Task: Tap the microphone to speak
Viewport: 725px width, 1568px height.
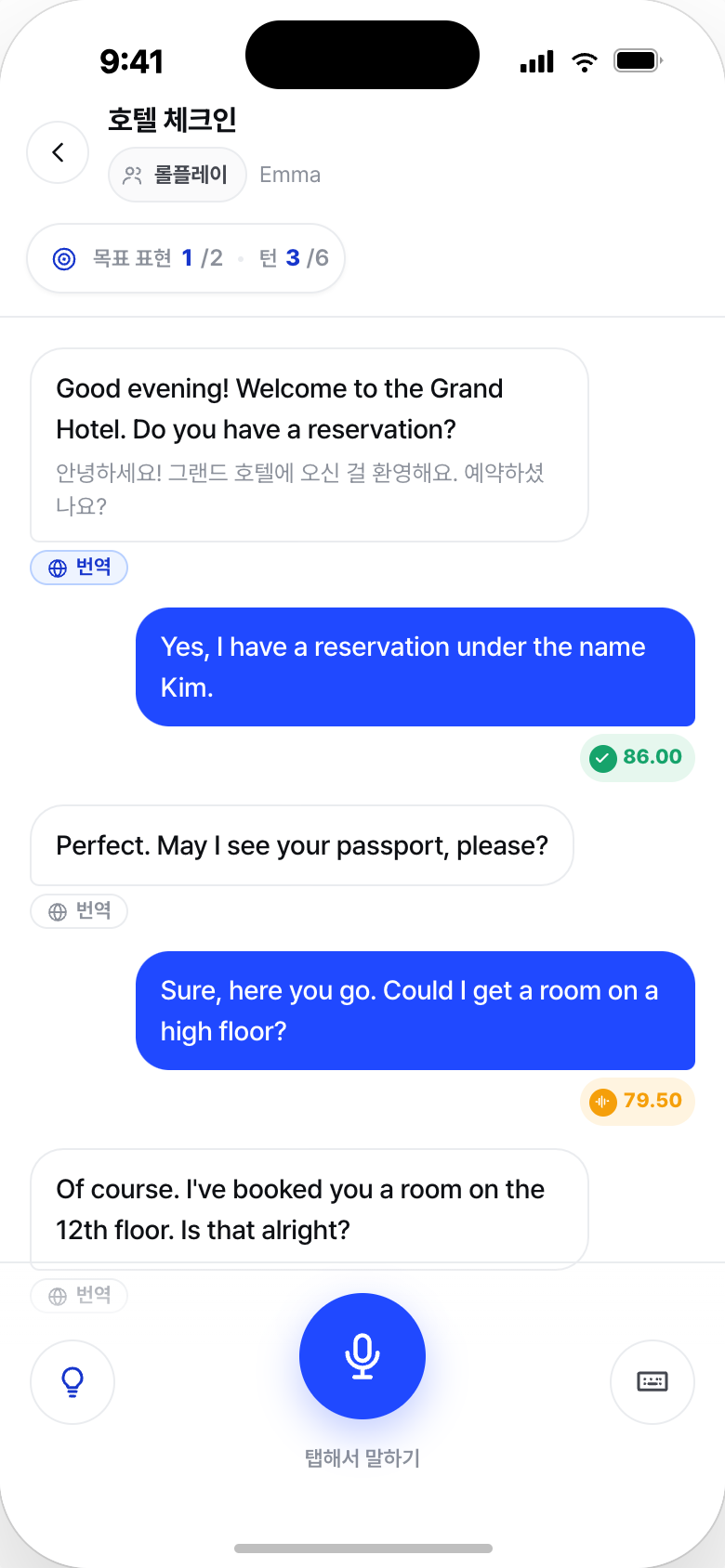Action: coord(362,1356)
